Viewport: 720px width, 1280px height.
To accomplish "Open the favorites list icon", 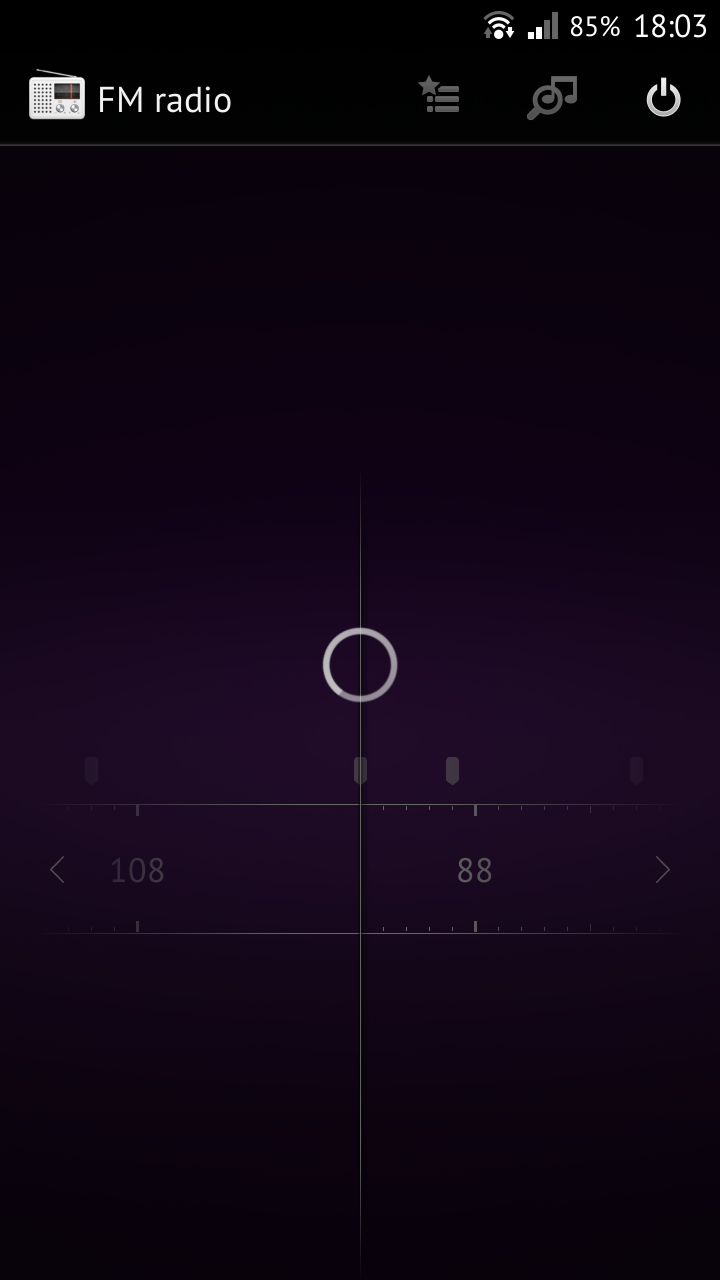I will click(x=439, y=96).
